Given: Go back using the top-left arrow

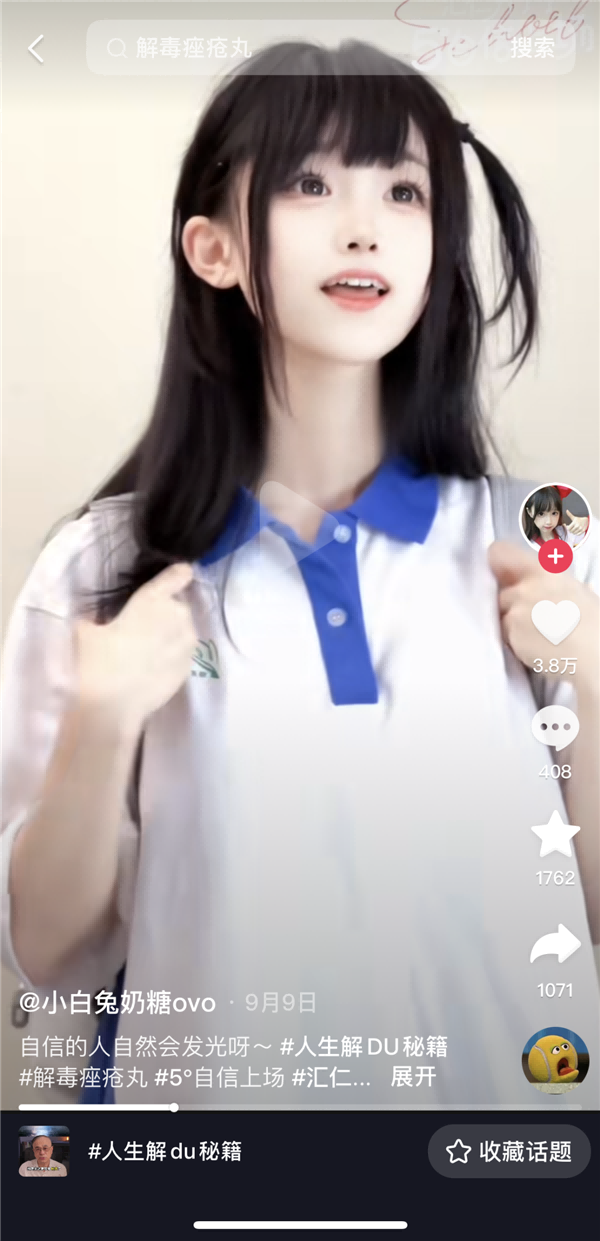Looking at the screenshot, I should (x=36, y=48).
